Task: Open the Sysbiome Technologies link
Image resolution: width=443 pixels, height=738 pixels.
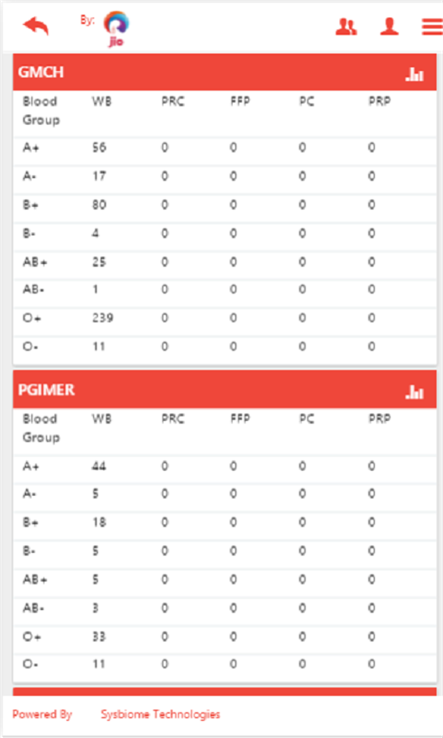Action: point(160,714)
